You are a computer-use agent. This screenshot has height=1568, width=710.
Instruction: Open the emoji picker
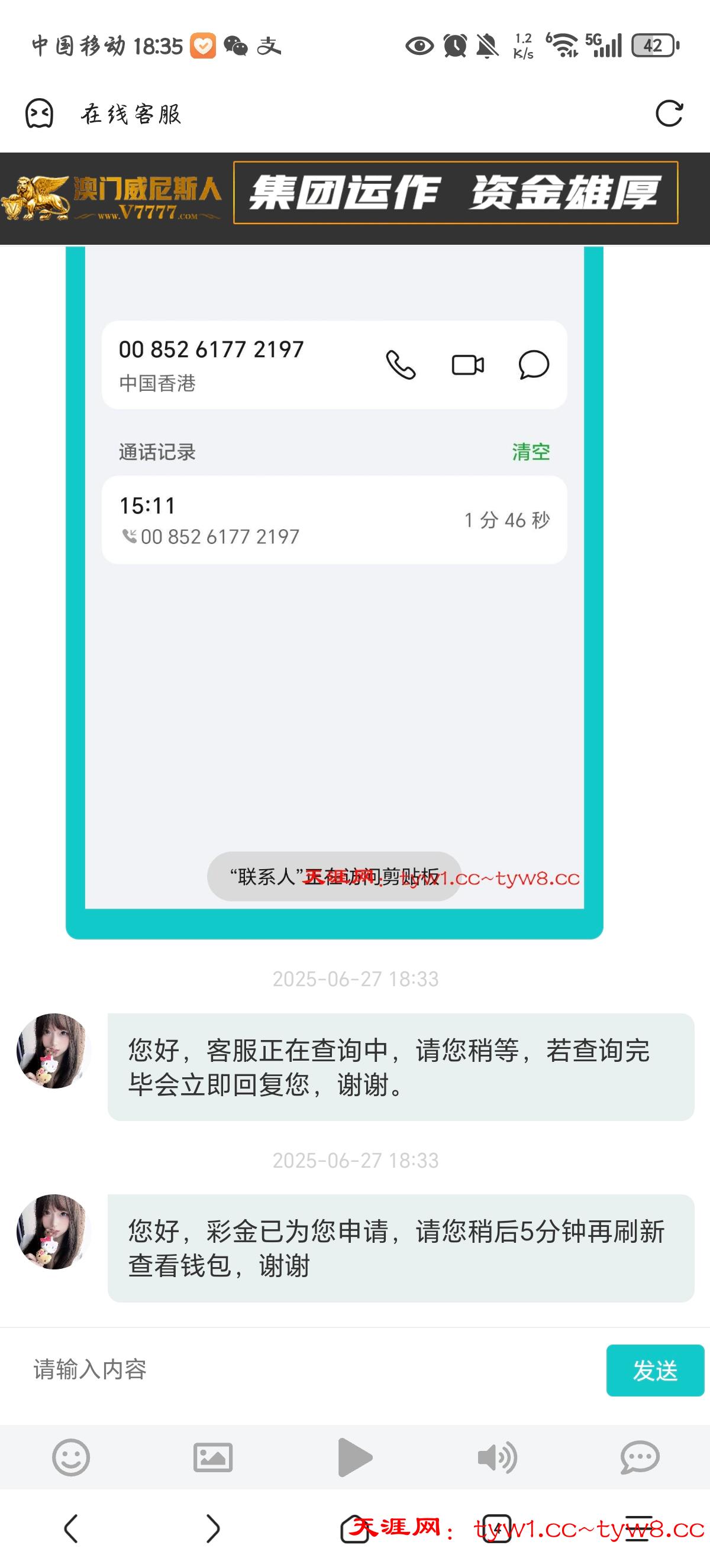70,1457
